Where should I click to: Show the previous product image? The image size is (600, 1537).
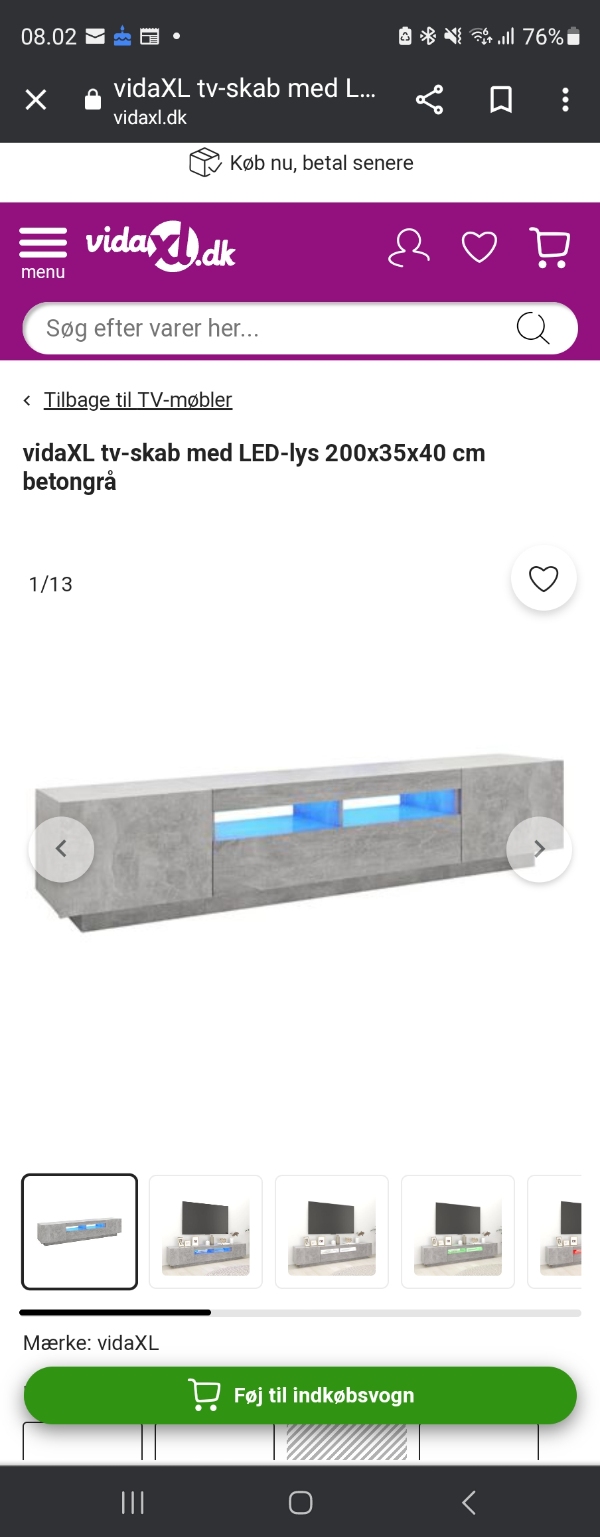click(x=61, y=849)
